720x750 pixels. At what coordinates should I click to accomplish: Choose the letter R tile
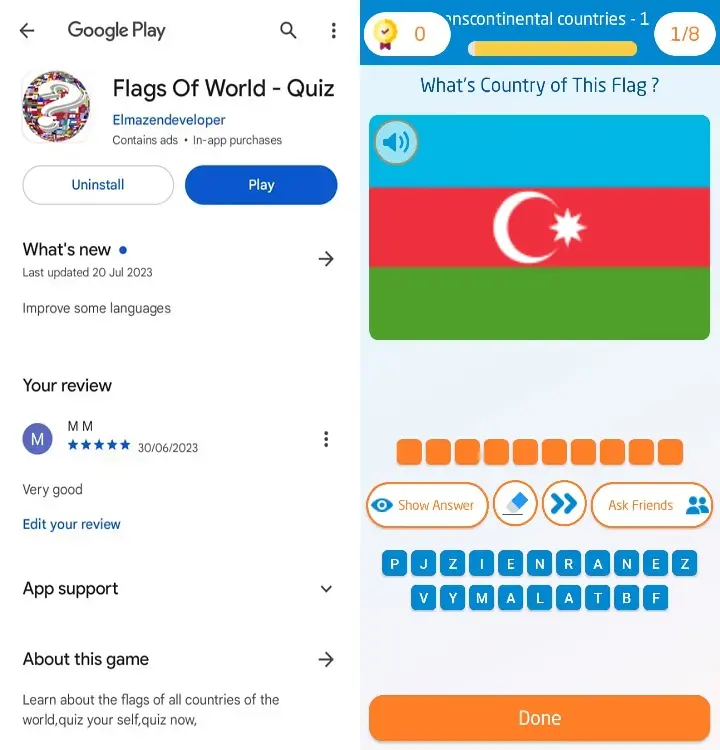[569, 564]
